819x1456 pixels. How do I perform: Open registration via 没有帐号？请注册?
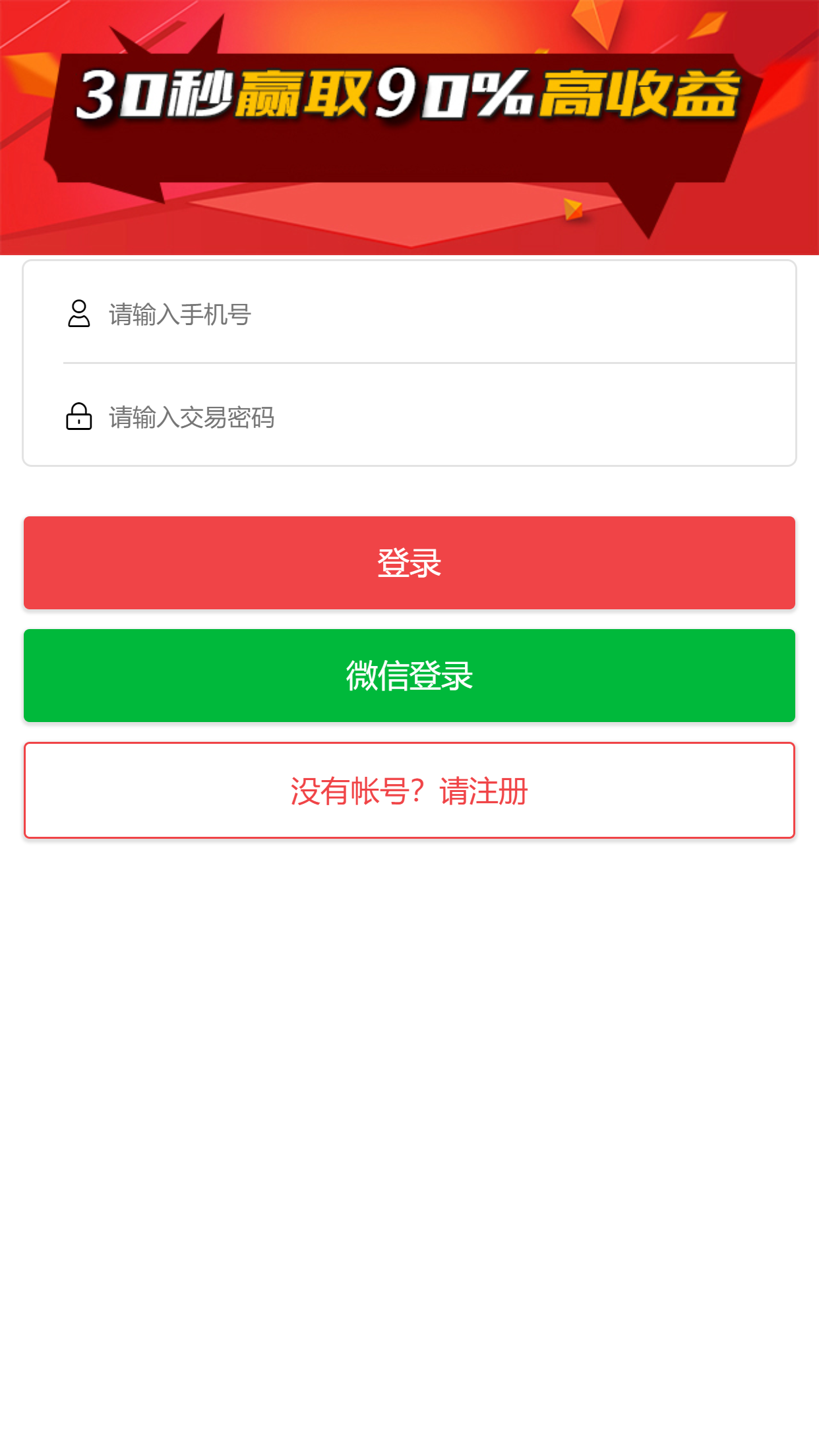coord(409,790)
